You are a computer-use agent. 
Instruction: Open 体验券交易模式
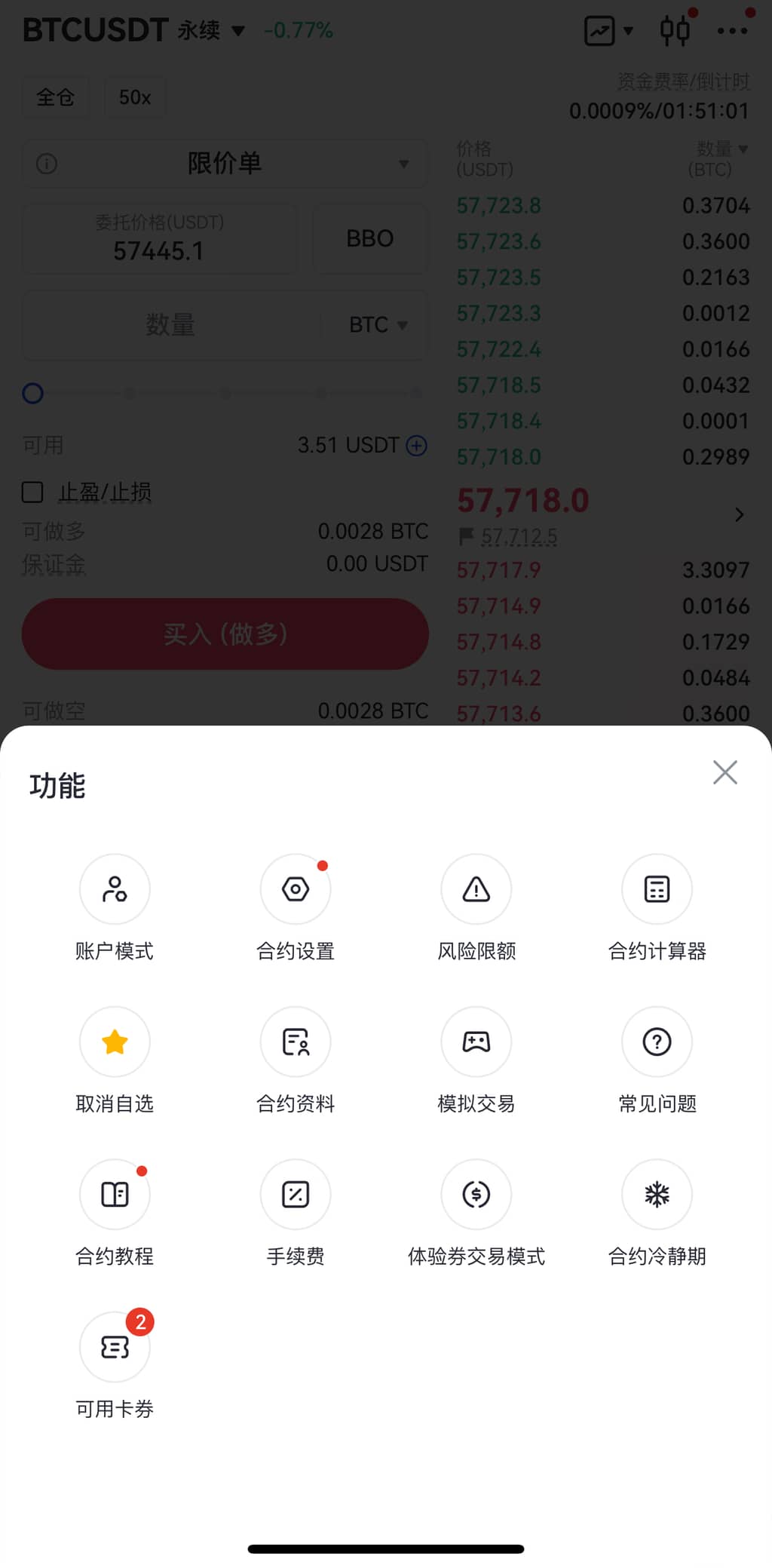click(476, 1195)
